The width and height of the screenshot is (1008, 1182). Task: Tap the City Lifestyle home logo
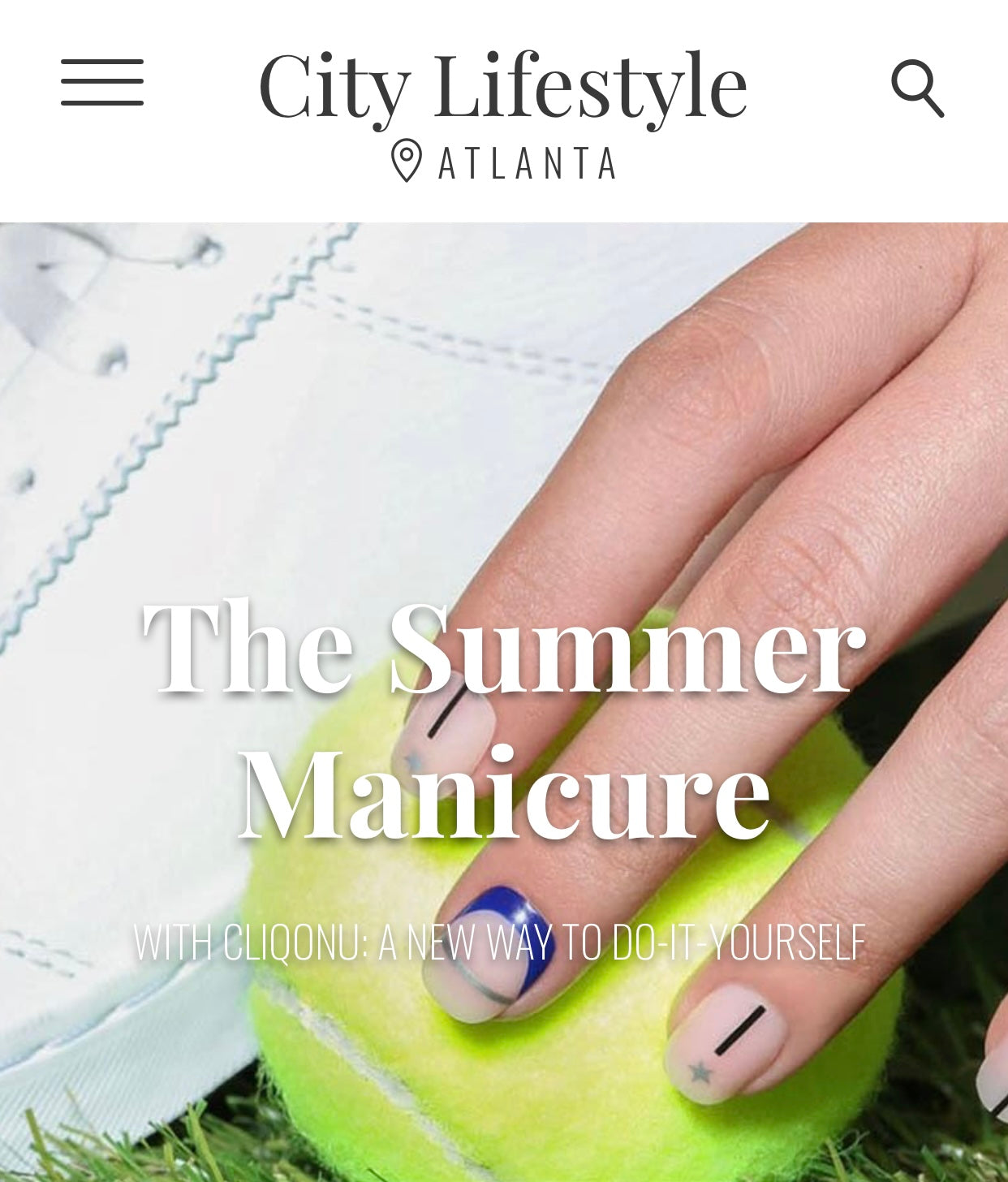click(x=502, y=86)
